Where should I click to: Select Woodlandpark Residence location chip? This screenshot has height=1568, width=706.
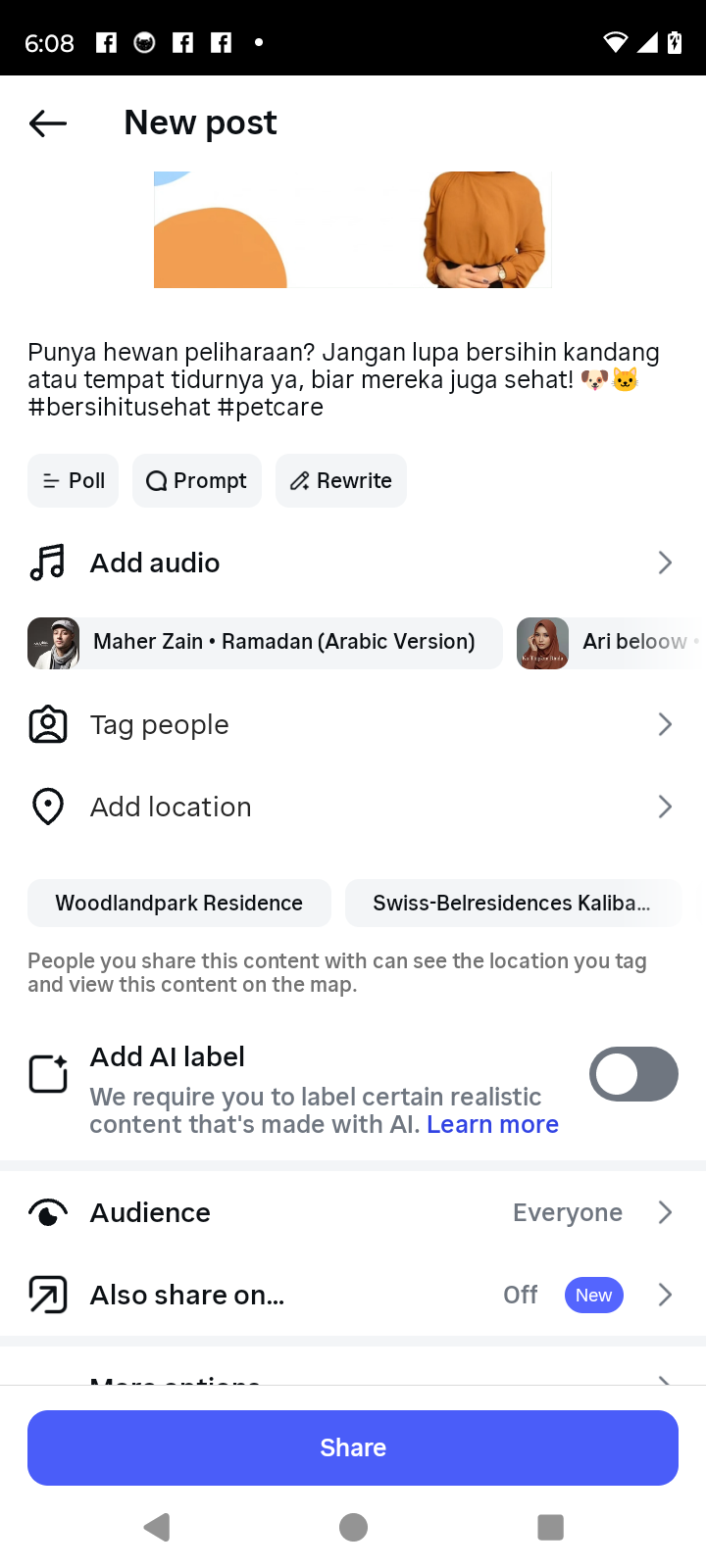pyautogui.click(x=179, y=903)
